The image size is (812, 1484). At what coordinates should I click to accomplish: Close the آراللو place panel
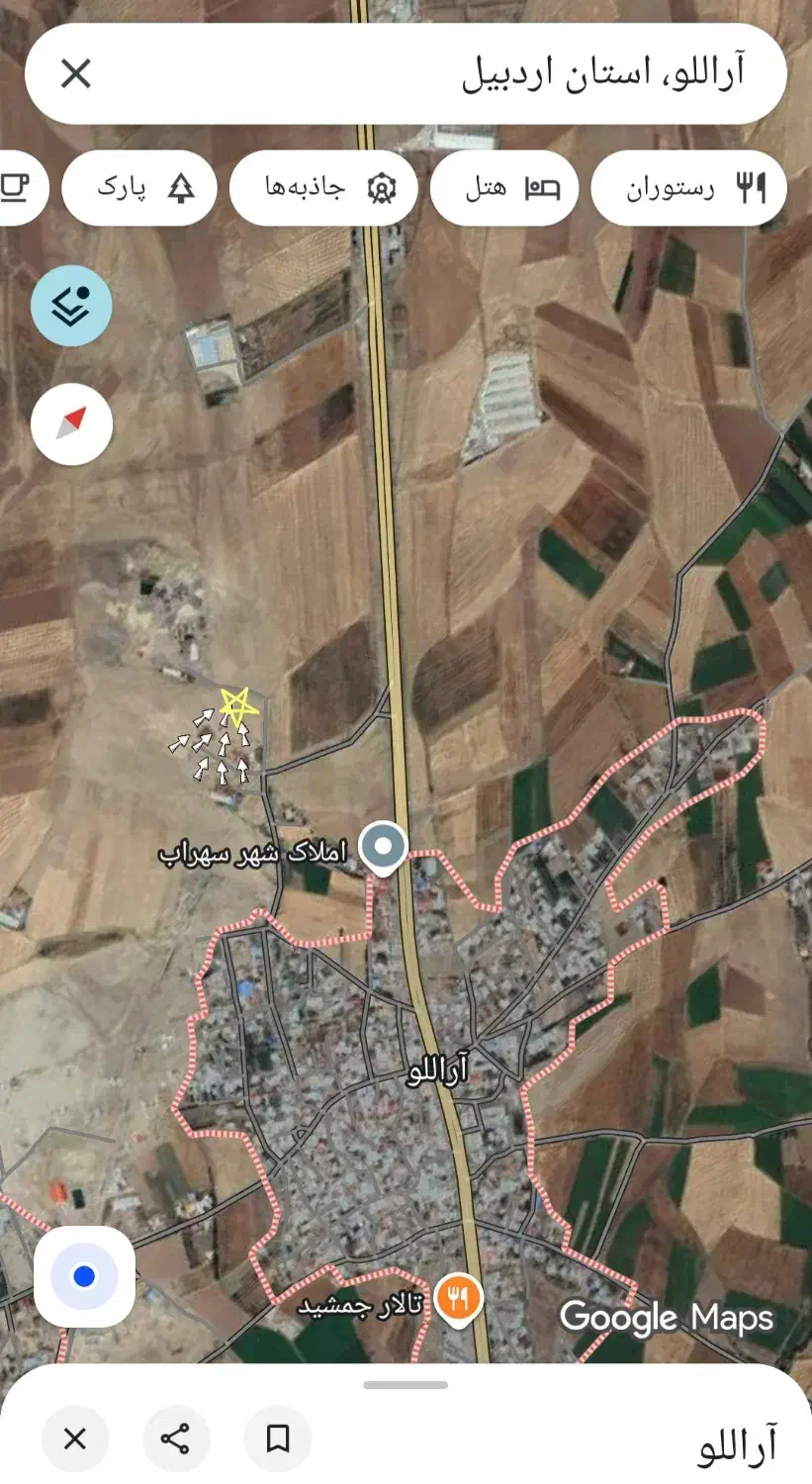point(75,1438)
